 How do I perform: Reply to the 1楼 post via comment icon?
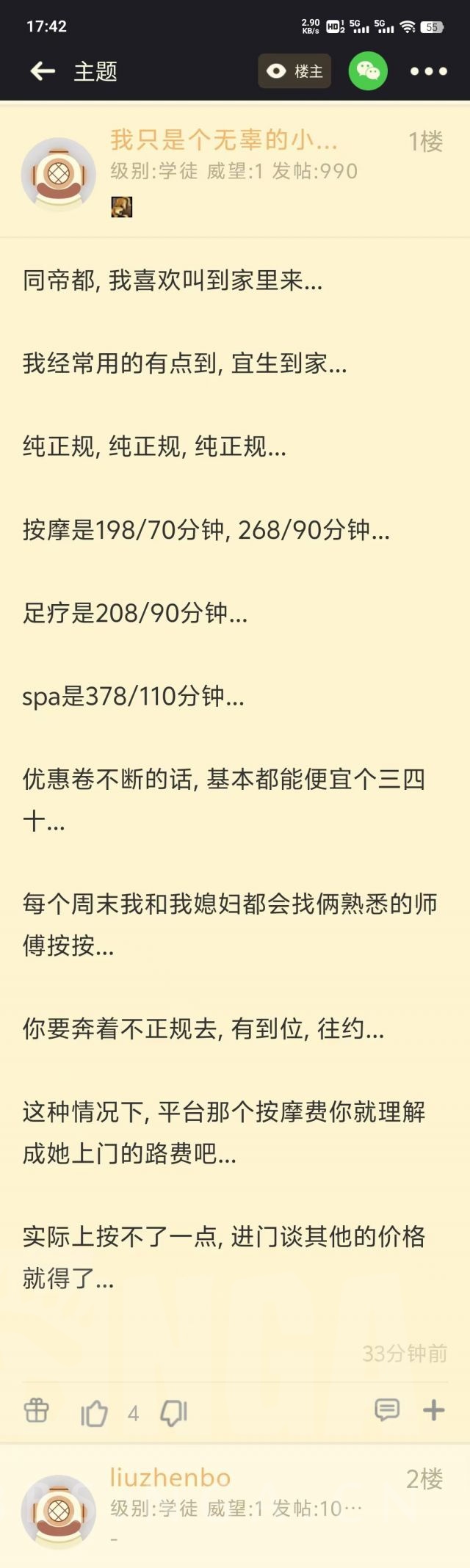(x=386, y=1410)
